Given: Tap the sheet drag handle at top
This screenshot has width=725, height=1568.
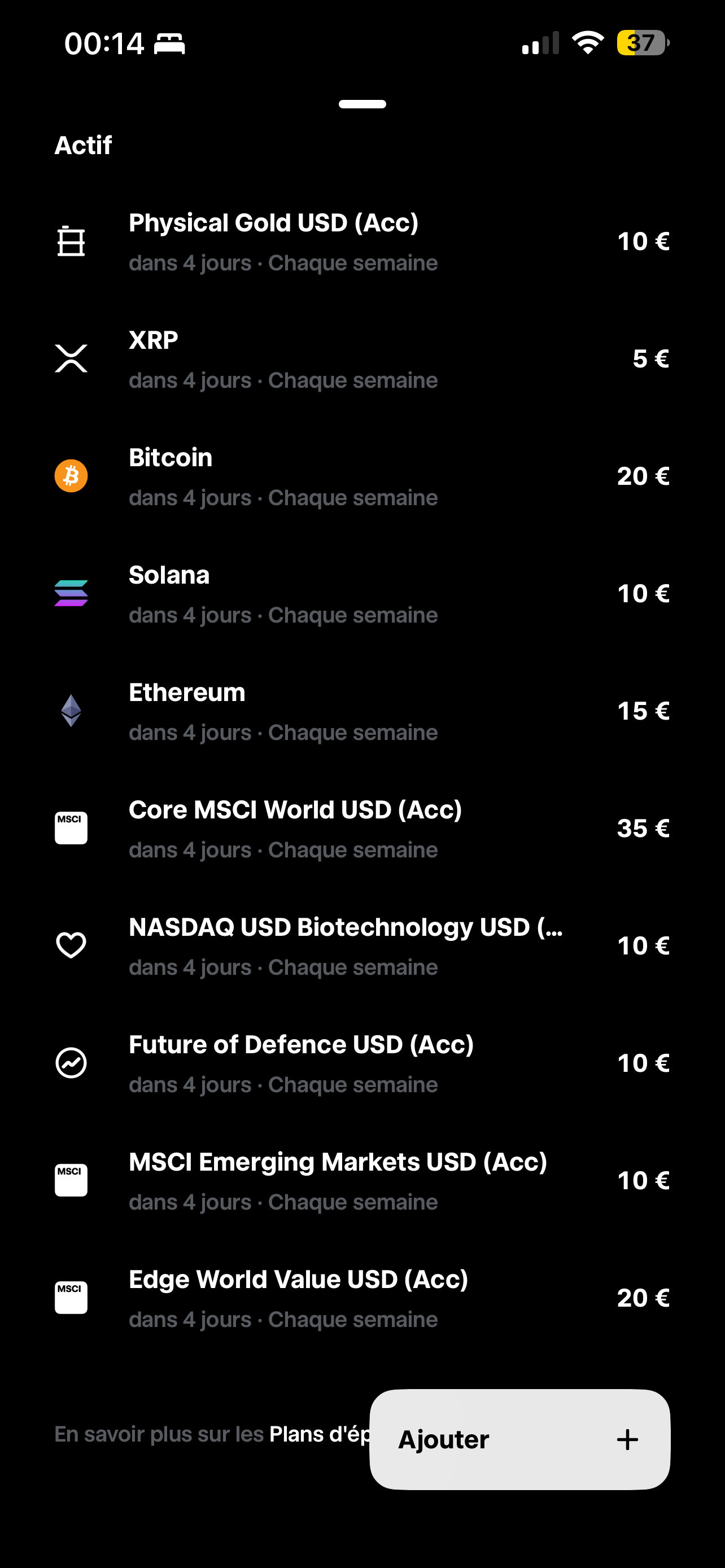Looking at the screenshot, I should pos(362,103).
